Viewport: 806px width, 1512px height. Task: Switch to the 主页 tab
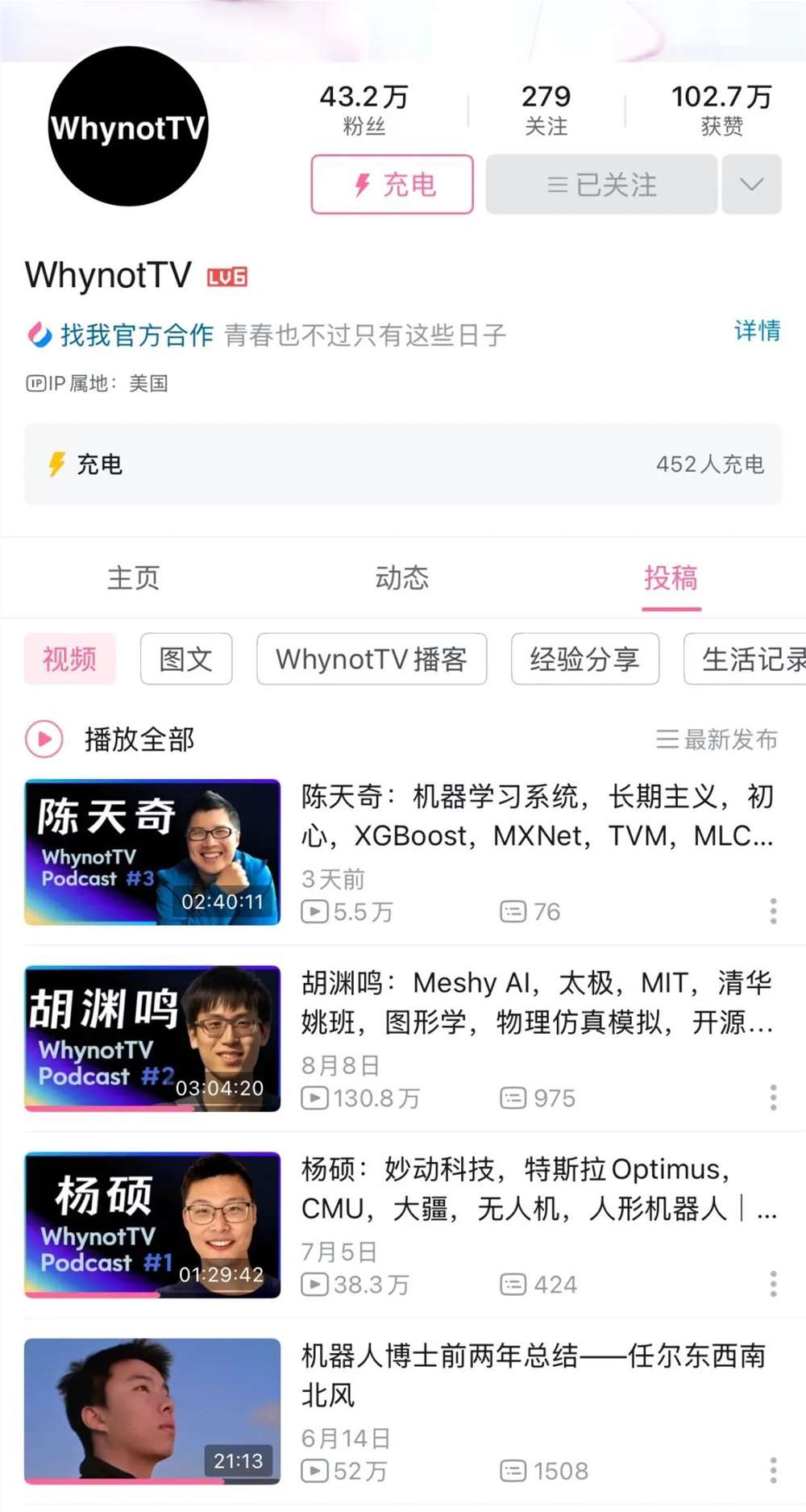133,577
